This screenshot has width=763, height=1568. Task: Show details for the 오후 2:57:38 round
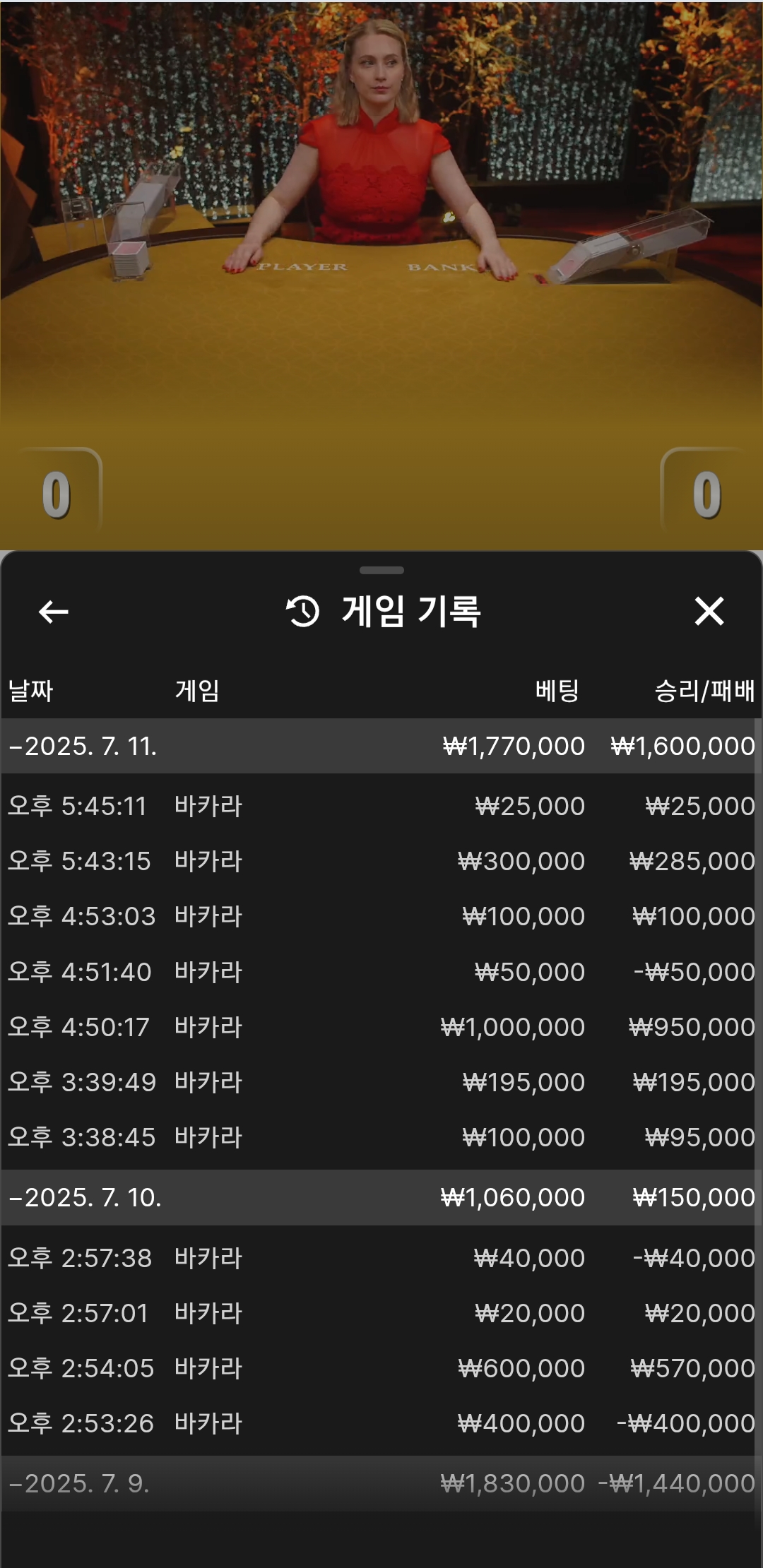pyautogui.click(x=380, y=1259)
